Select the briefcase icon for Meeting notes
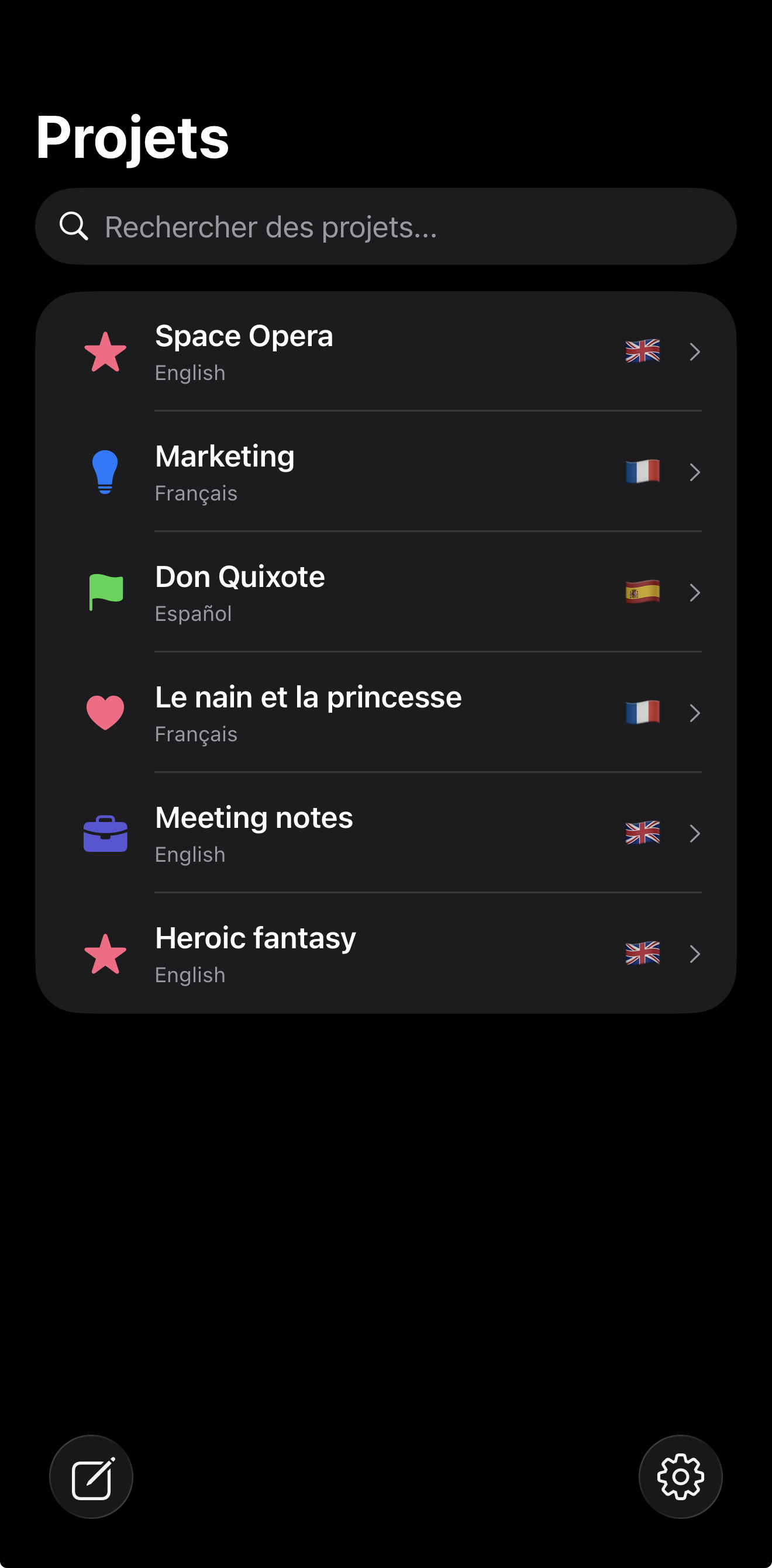772x1568 pixels. (105, 834)
